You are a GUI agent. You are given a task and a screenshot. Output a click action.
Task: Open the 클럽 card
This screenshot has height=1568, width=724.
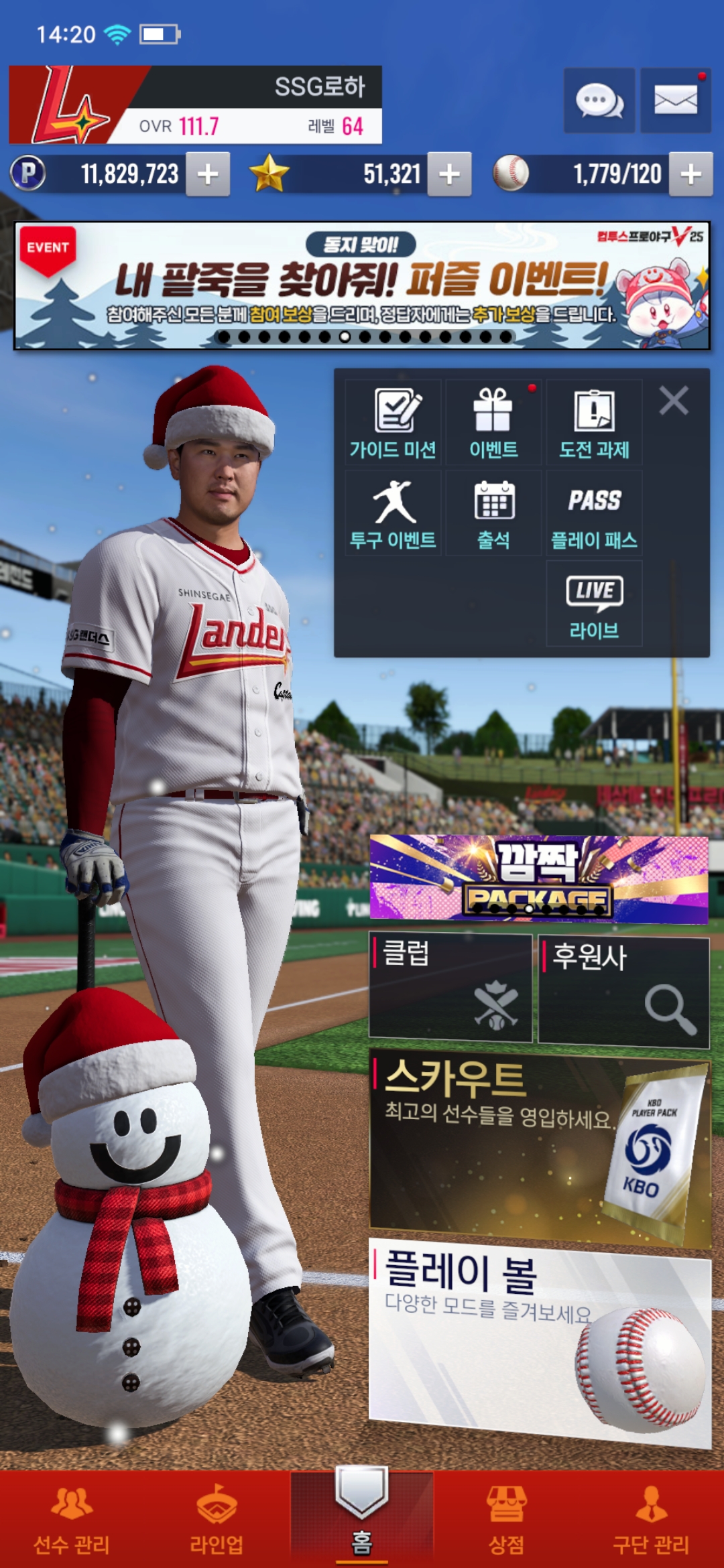[x=450, y=988]
